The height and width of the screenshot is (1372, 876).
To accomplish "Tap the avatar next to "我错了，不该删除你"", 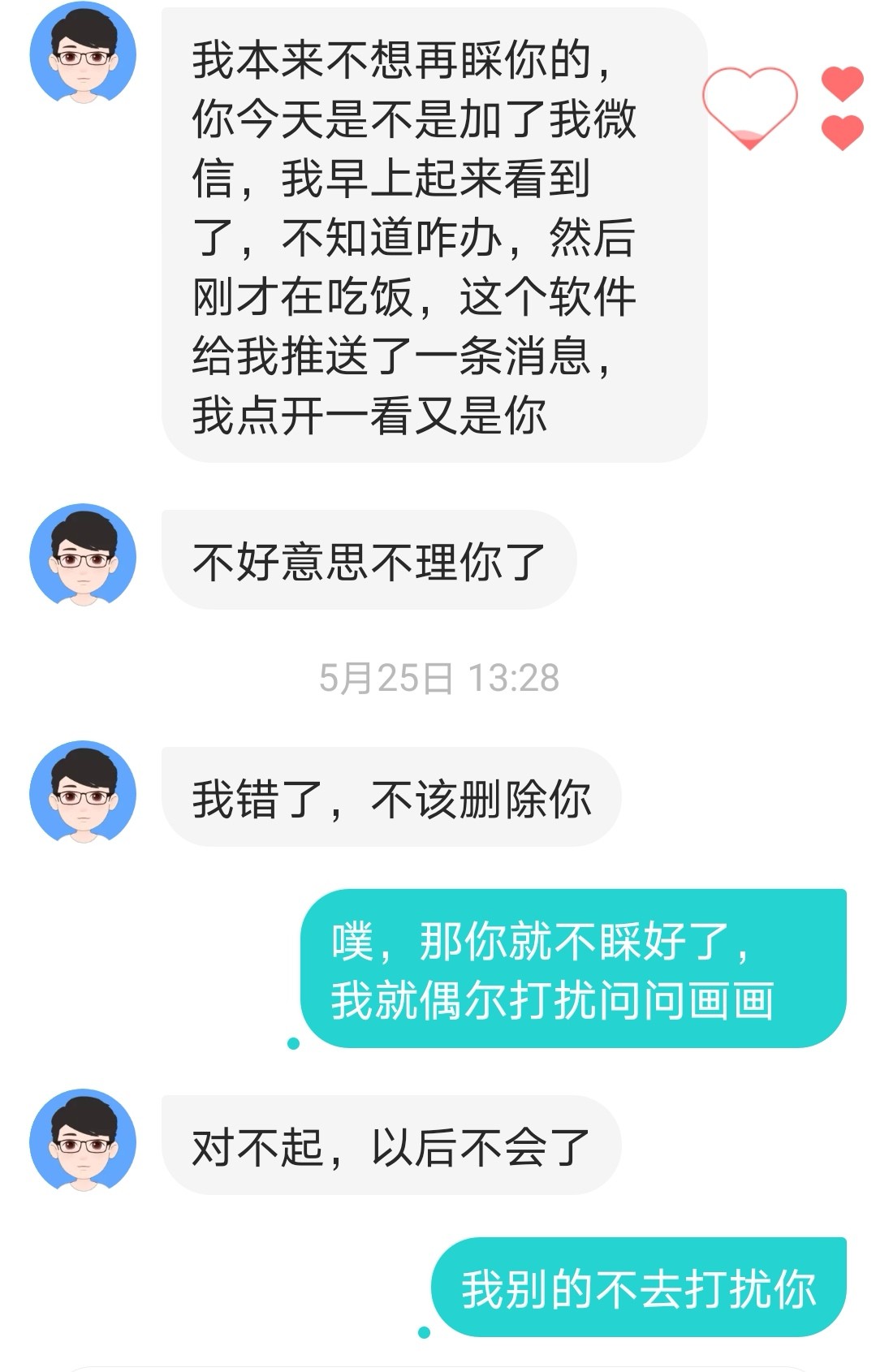I will [x=83, y=792].
